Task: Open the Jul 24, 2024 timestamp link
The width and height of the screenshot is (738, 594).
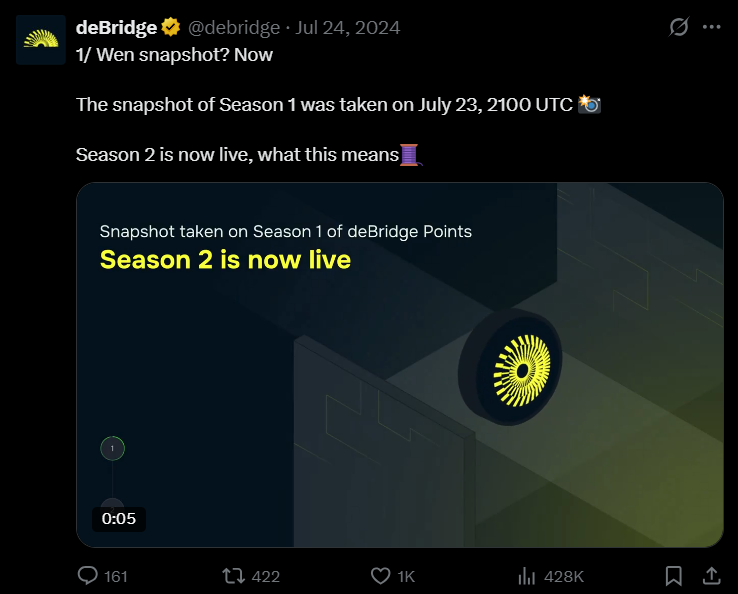Action: coord(347,27)
